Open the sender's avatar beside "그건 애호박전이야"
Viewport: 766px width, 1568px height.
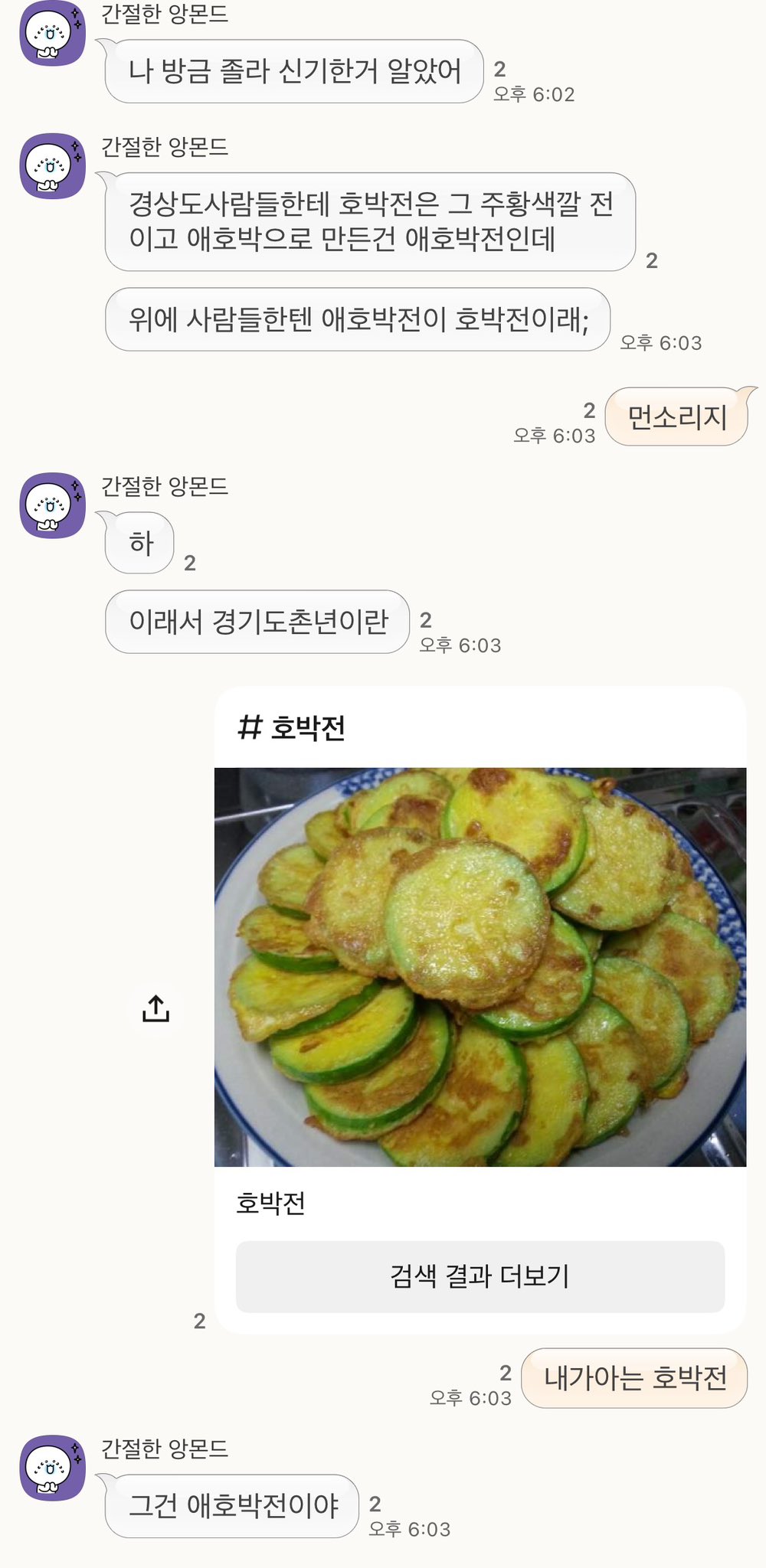point(52,1467)
